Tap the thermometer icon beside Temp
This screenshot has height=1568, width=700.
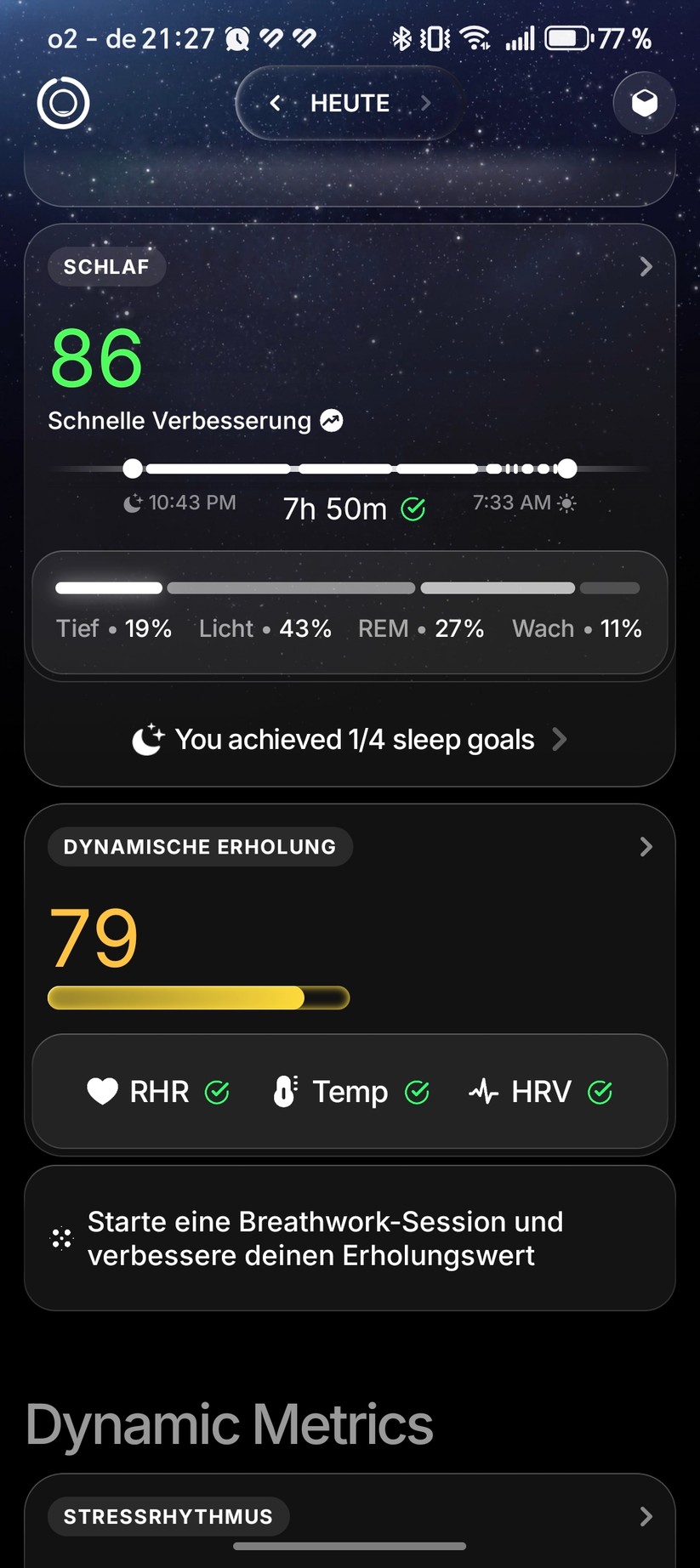(x=285, y=1091)
